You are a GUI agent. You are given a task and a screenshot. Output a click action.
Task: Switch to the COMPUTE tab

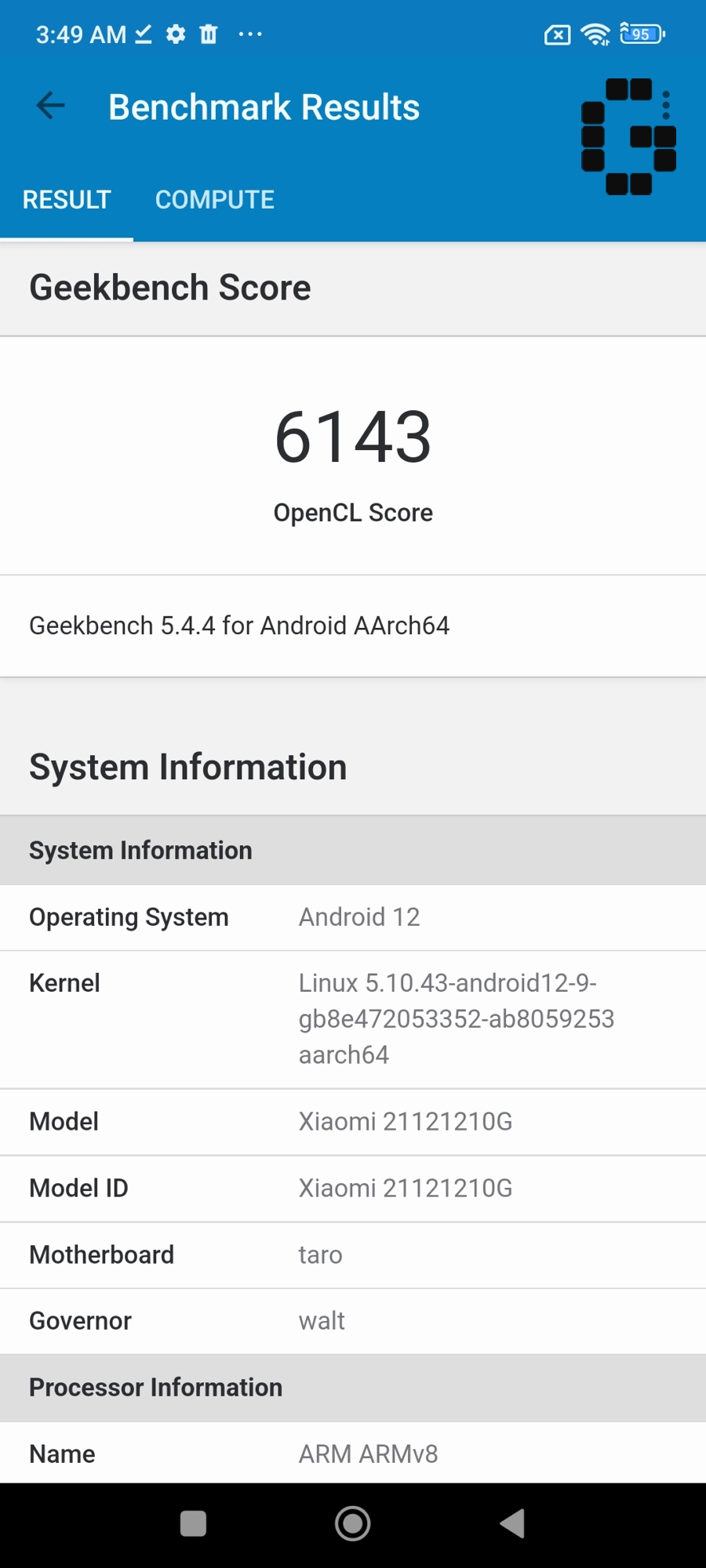(x=214, y=200)
